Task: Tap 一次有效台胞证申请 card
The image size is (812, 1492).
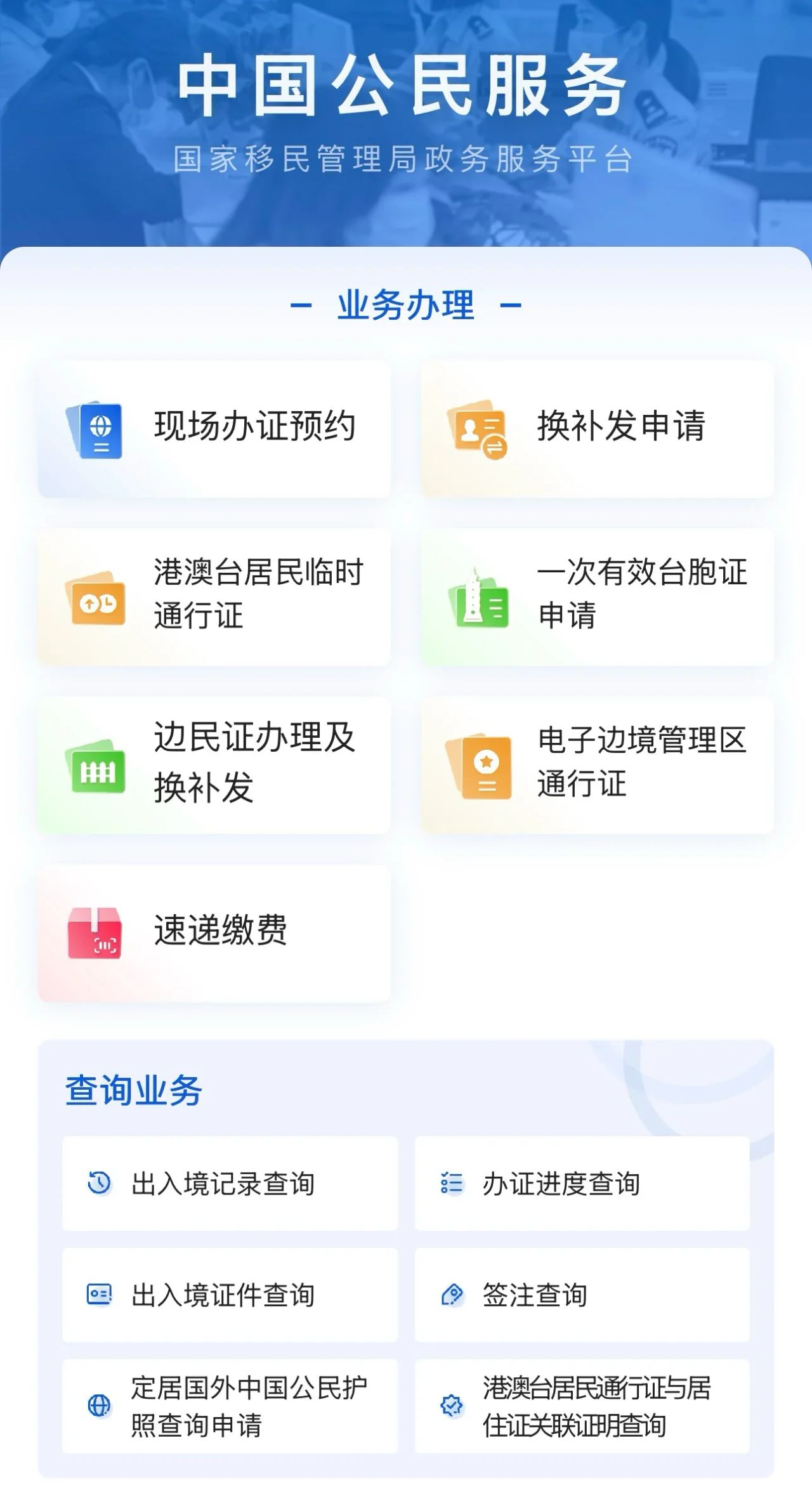Action: (x=598, y=597)
